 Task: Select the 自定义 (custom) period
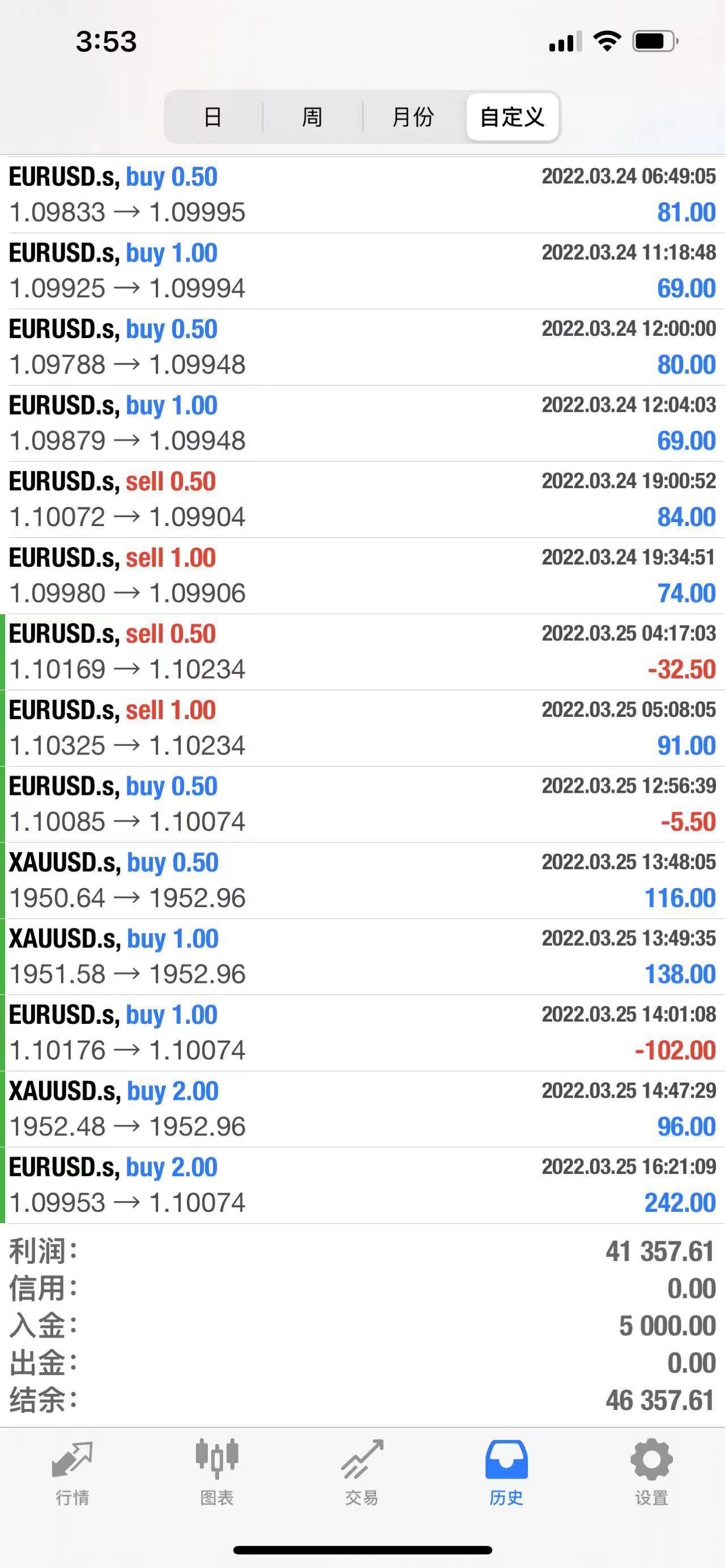[x=512, y=117]
